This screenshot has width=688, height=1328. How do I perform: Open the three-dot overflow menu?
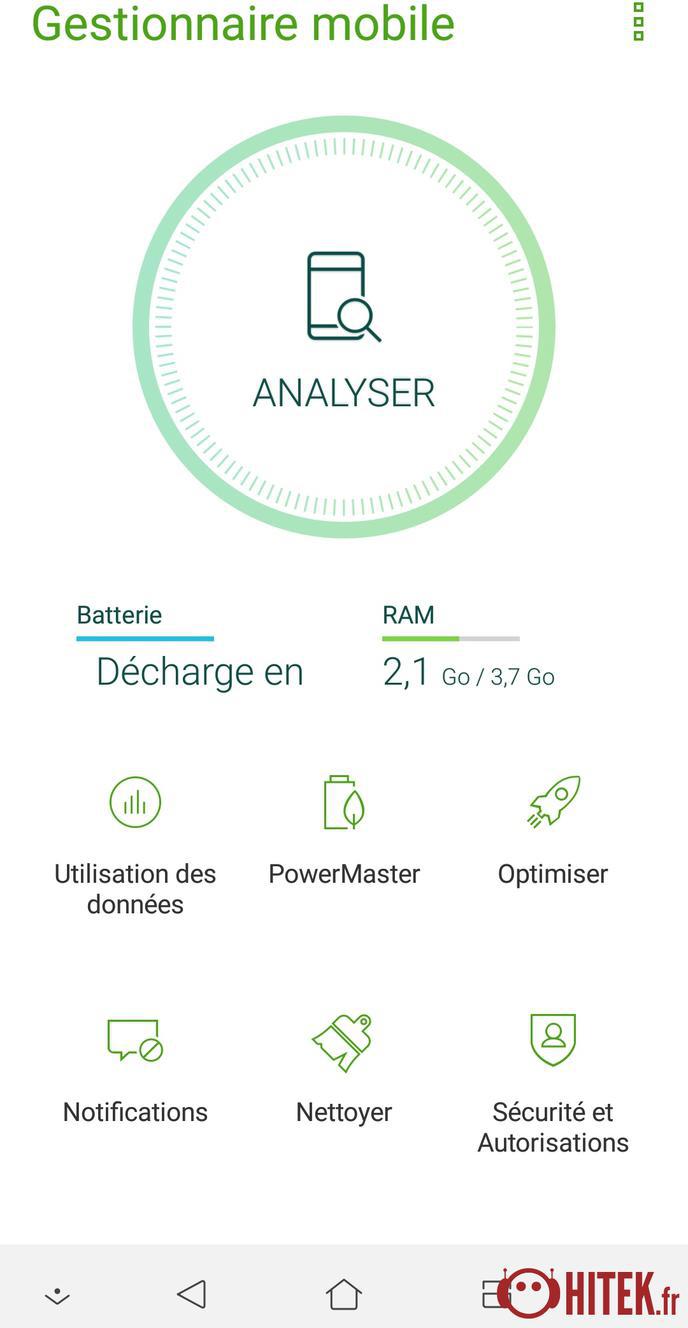pyautogui.click(x=638, y=21)
